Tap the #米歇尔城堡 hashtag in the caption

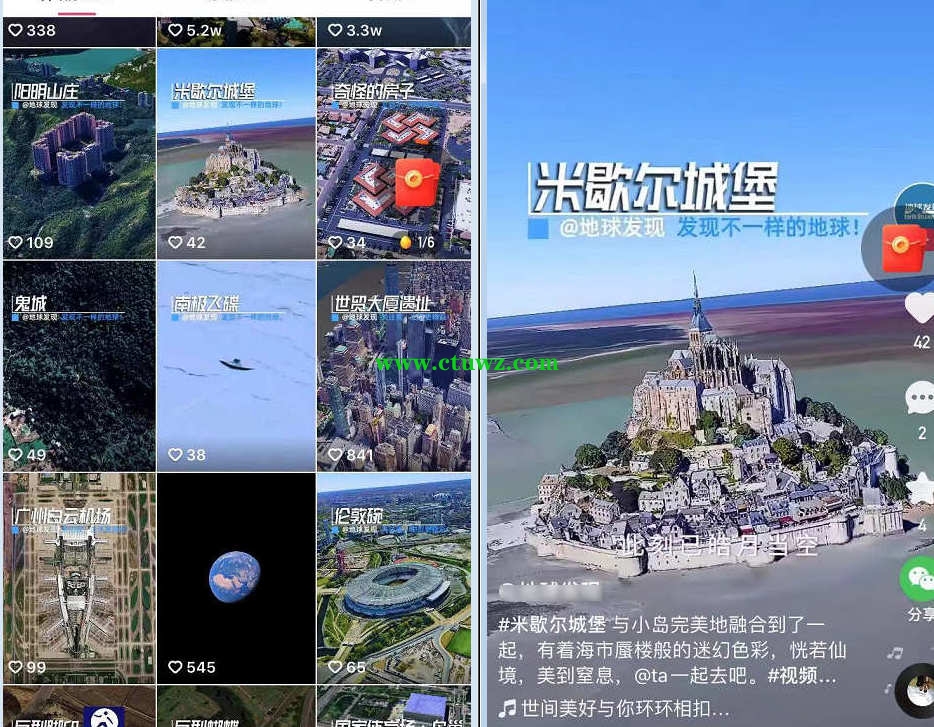point(552,625)
